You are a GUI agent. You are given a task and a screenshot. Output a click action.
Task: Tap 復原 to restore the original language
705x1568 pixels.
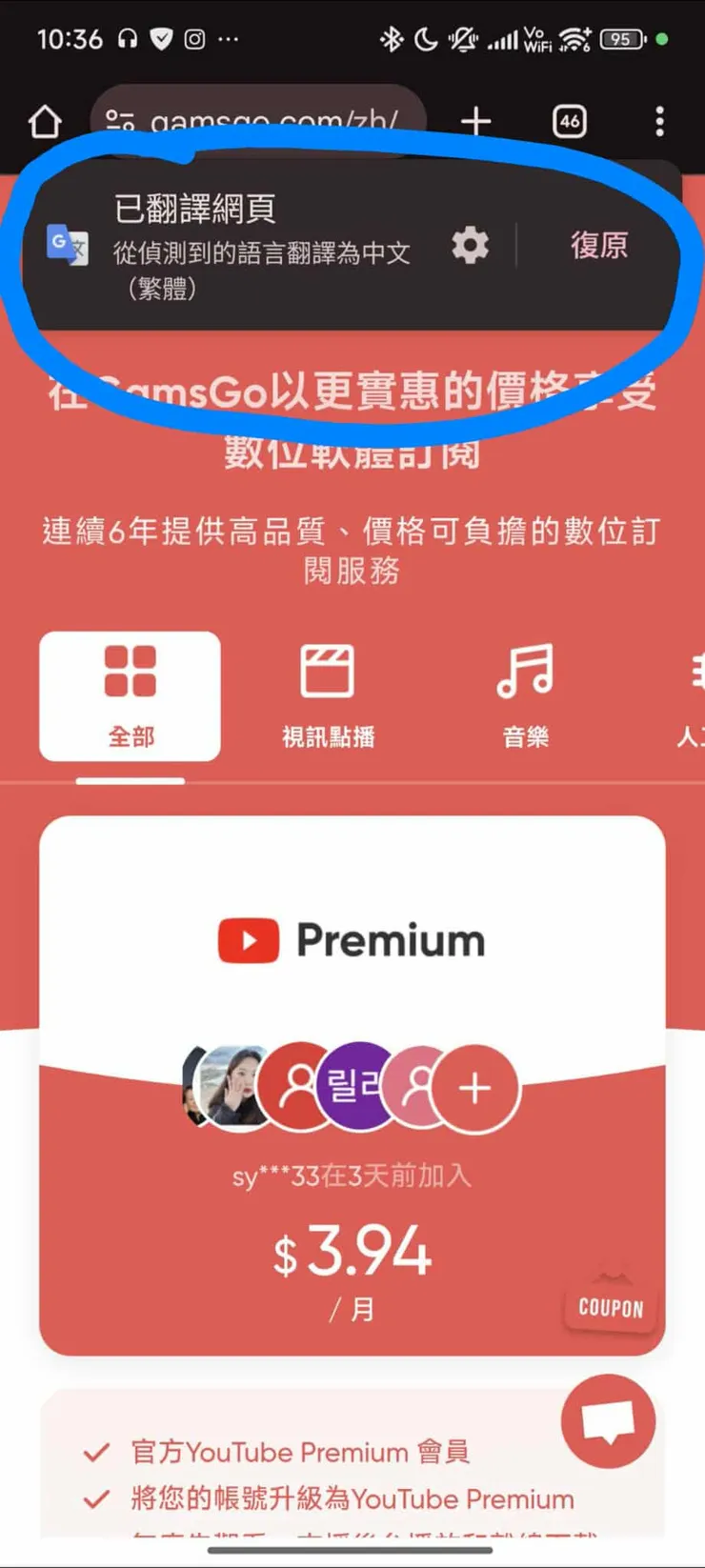(x=599, y=245)
